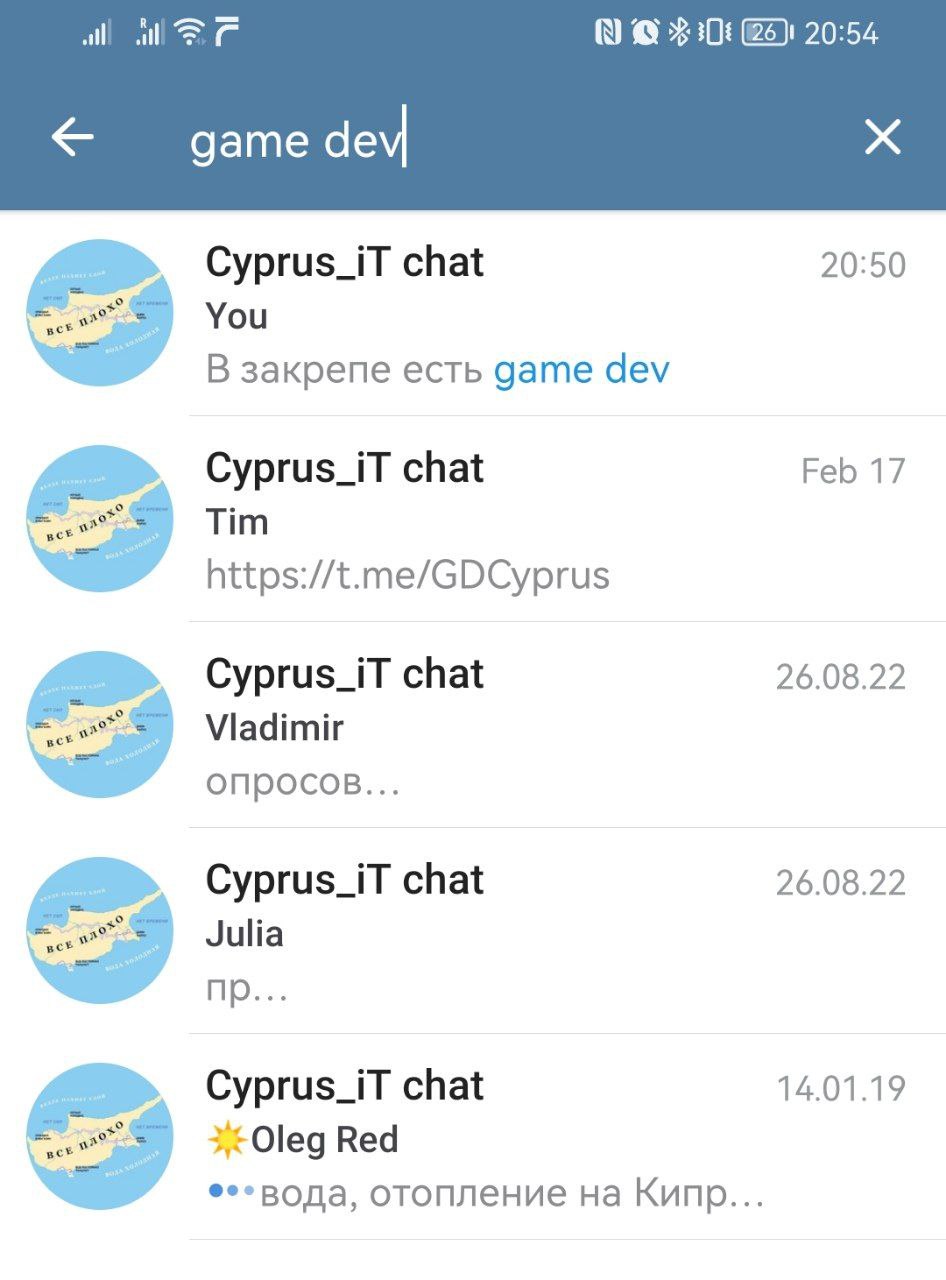The image size is (946, 1280).
Task: Clear the search query text
Action: point(882,138)
